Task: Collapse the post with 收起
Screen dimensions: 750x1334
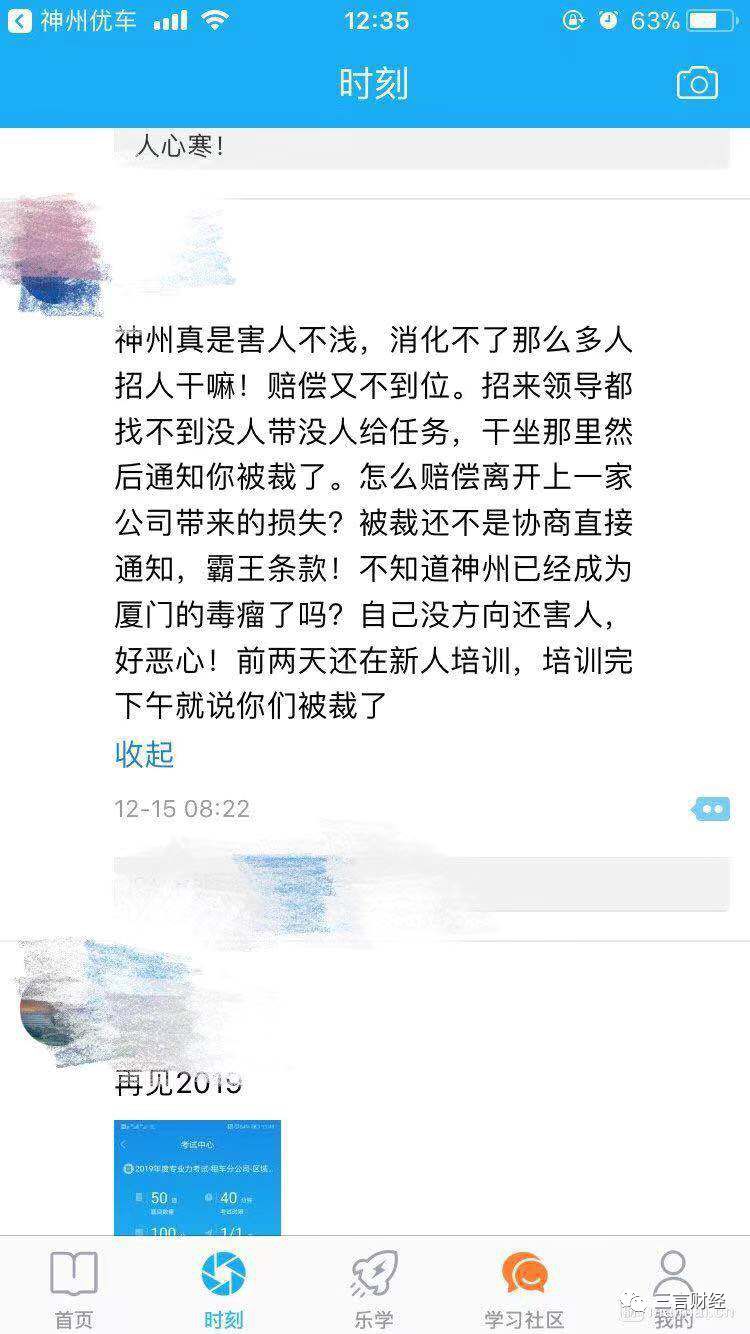Action: (144, 754)
